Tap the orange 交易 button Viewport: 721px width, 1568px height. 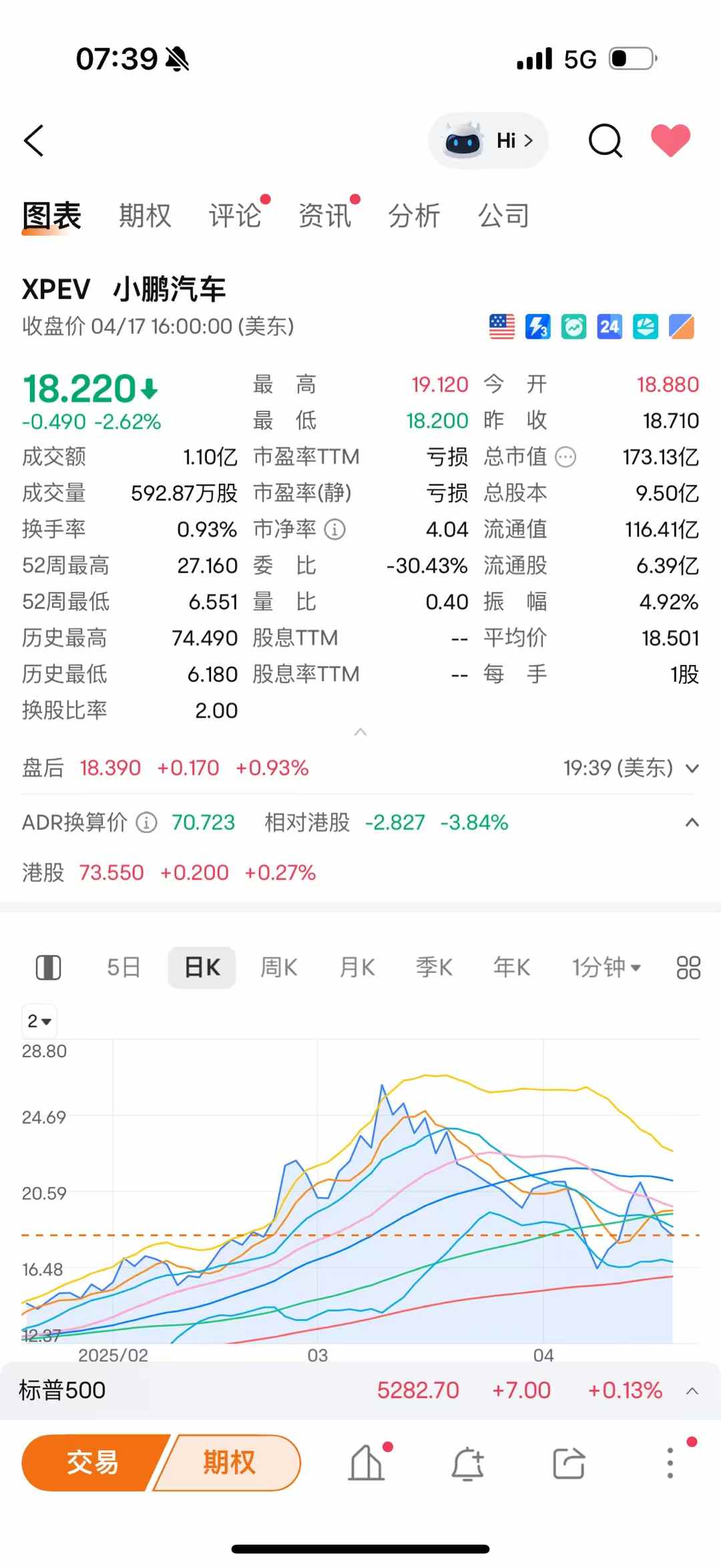pos(92,1462)
